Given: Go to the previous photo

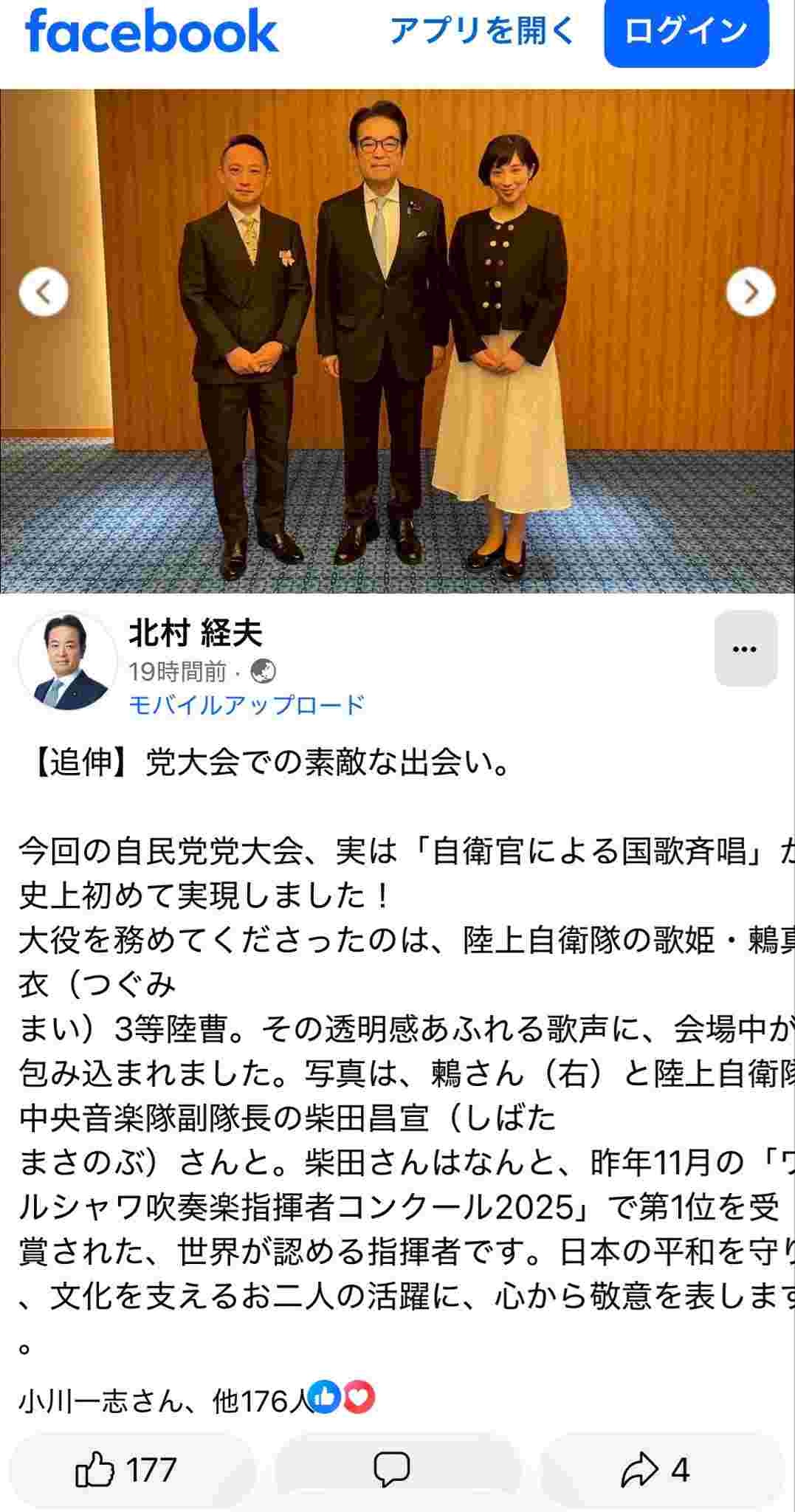Looking at the screenshot, I should pyautogui.click(x=44, y=292).
